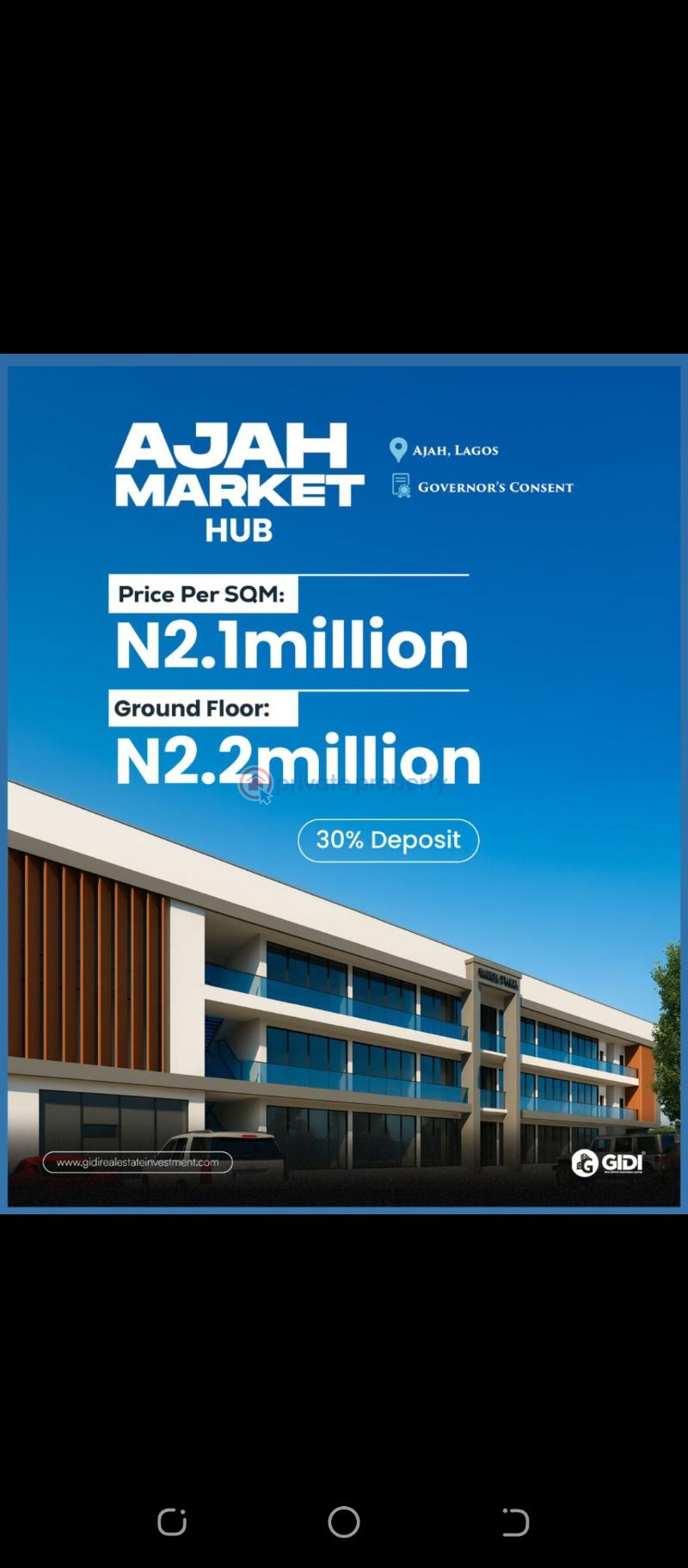The height and width of the screenshot is (1568, 688).
Task: Open www.gidirealestateinvestment.com link
Action: (139, 1161)
